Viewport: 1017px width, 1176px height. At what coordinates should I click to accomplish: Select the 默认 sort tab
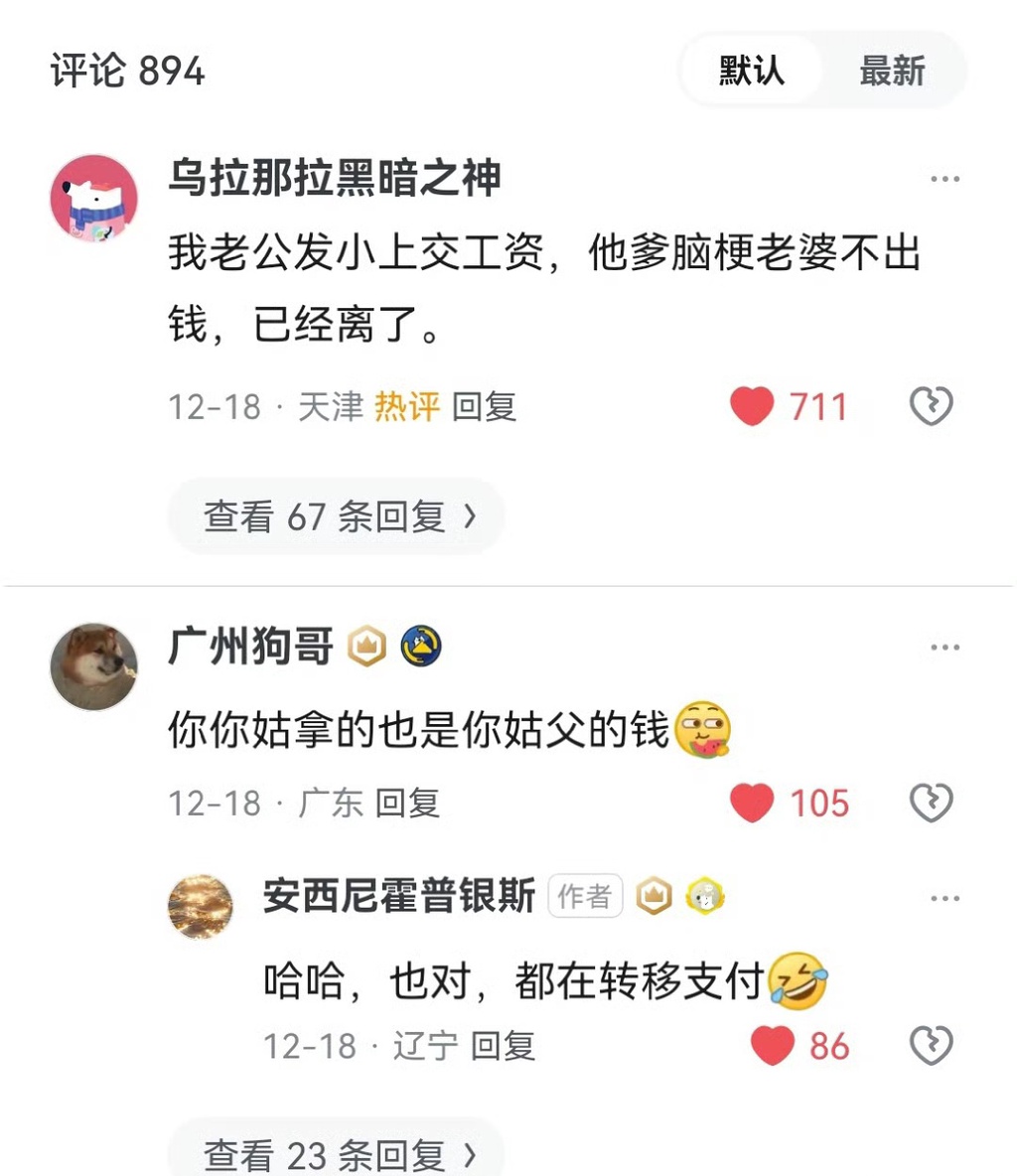click(x=752, y=72)
